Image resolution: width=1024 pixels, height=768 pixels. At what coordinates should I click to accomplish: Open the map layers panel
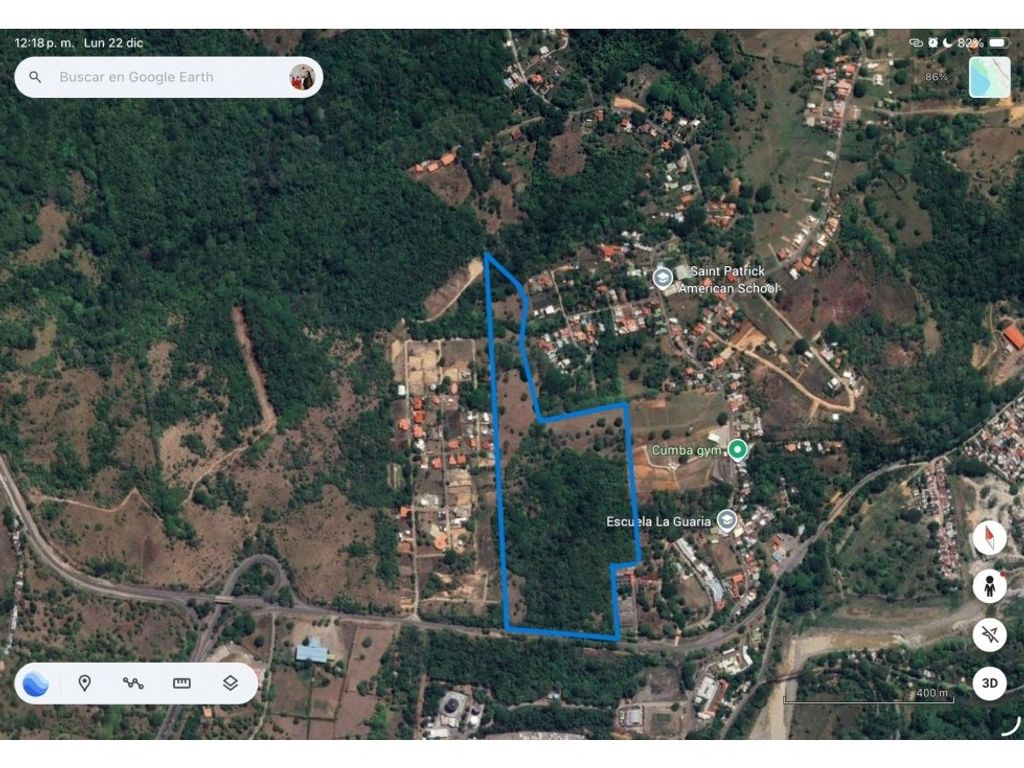(230, 683)
